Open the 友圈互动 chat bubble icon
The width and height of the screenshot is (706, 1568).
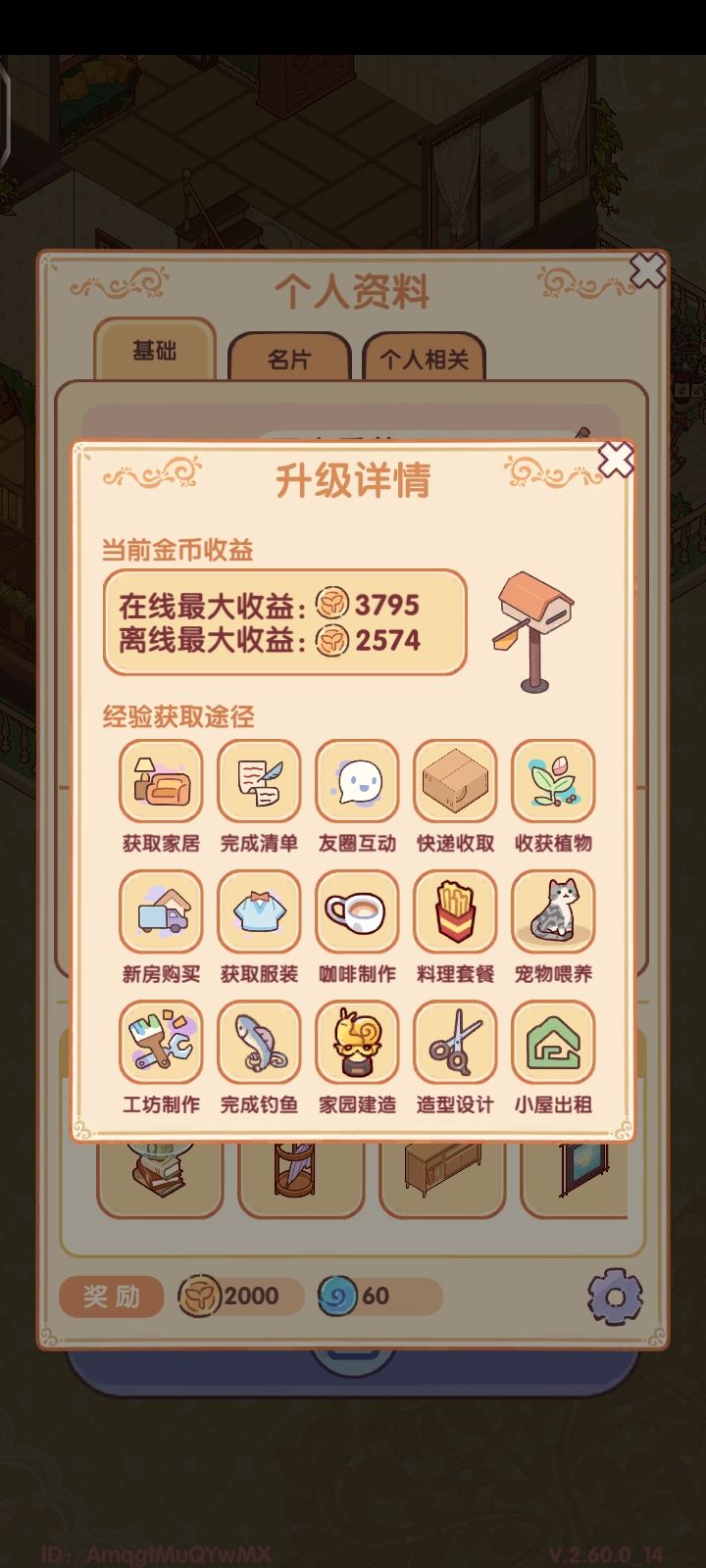(356, 781)
